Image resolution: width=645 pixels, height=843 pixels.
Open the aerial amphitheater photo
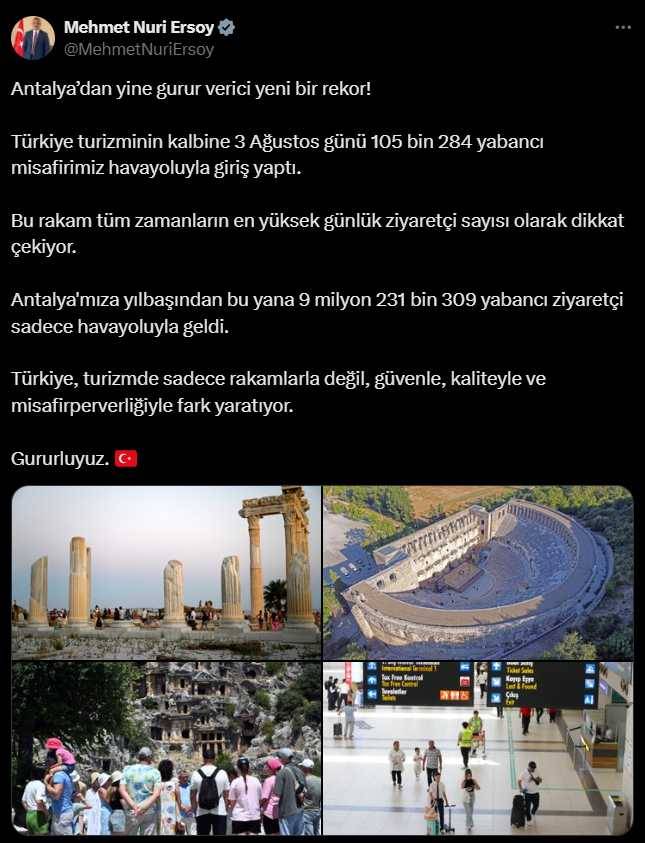478,572
